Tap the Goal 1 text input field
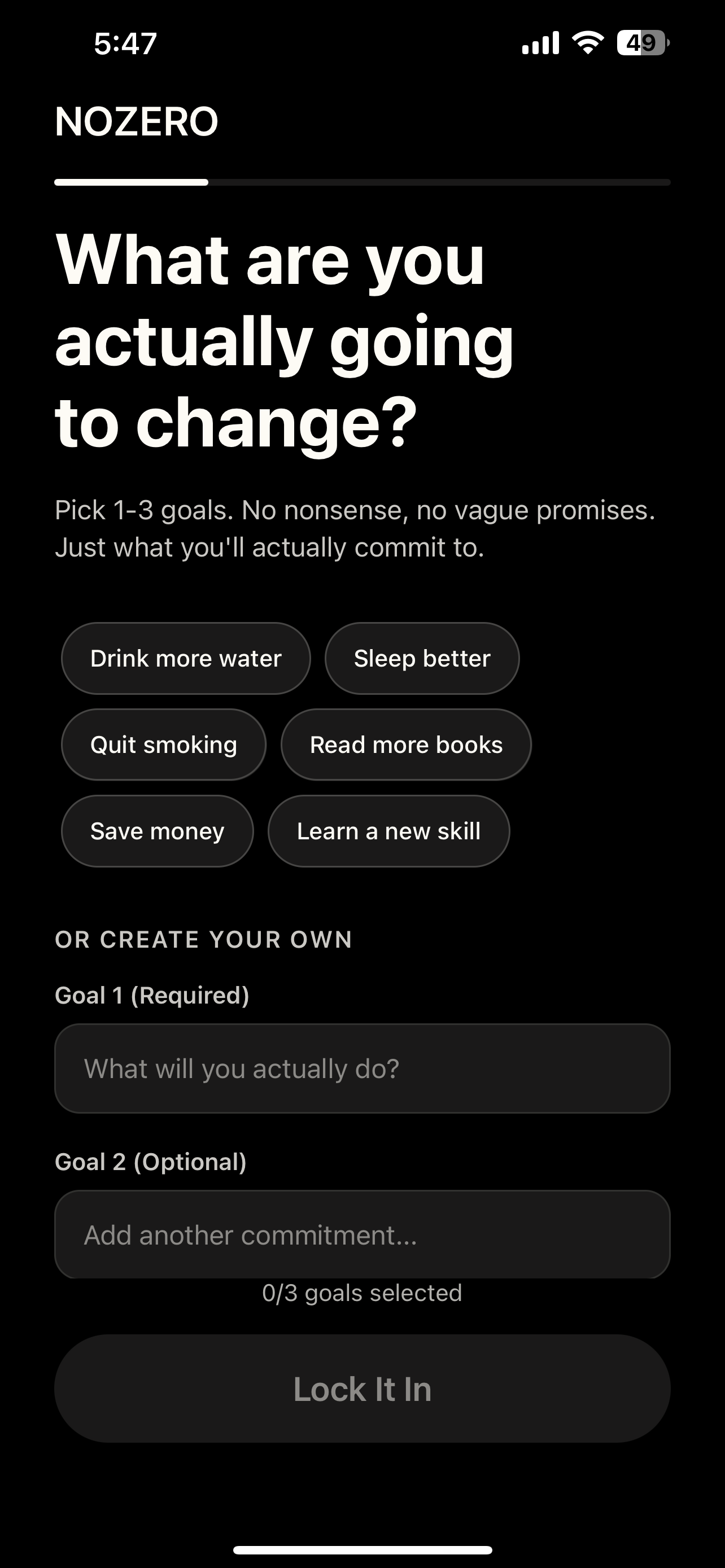The image size is (725, 1568). coord(362,1068)
